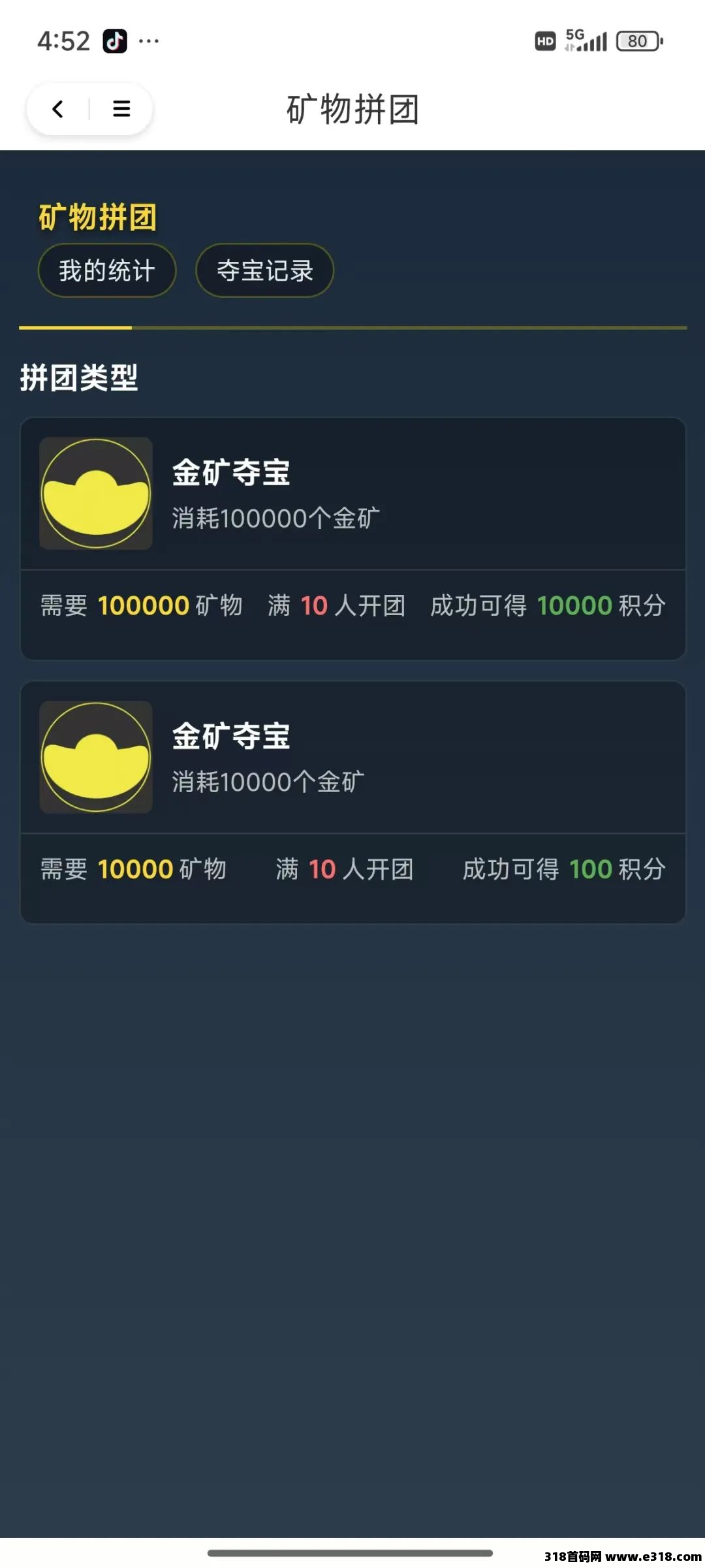Screen dimensions: 705x1568
Task: Open 我的统计 statistics
Action: point(107,270)
